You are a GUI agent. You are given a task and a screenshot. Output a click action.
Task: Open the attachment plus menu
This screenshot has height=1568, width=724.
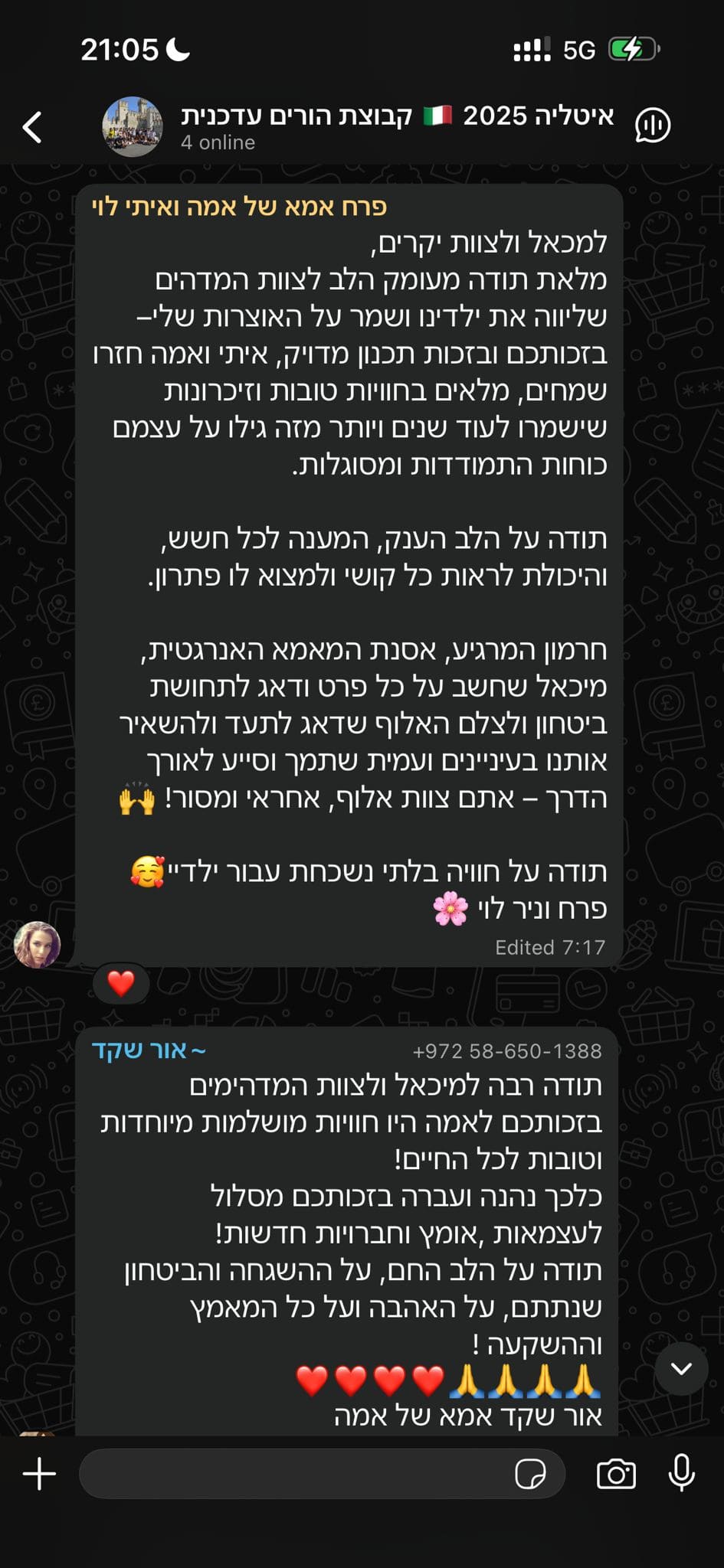pyautogui.click(x=40, y=1474)
